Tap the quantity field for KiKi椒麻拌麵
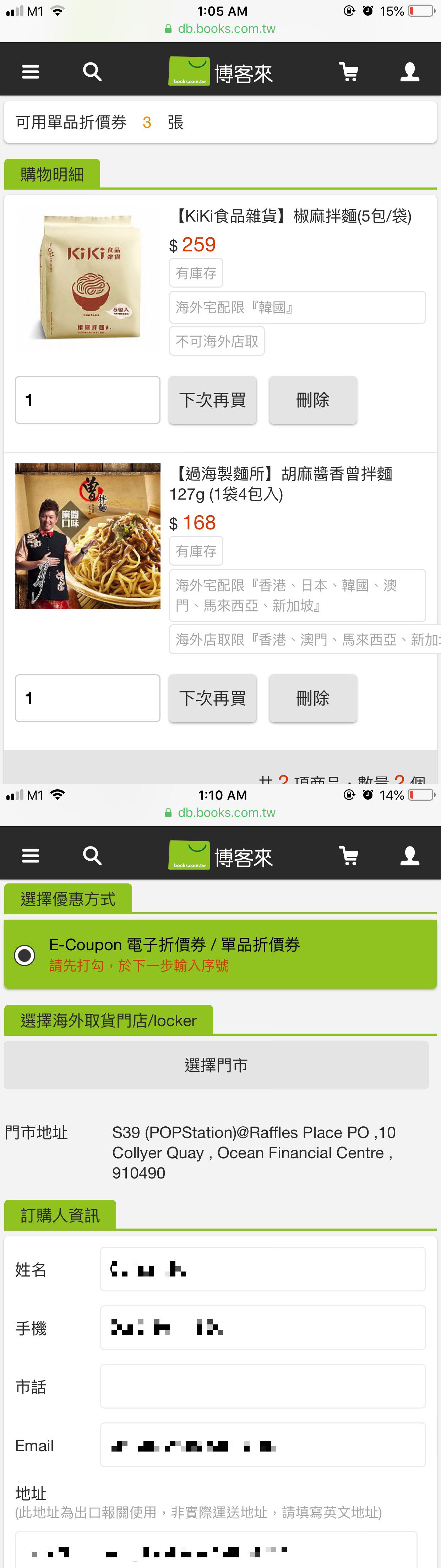This screenshot has height=1568, width=441. 87,400
